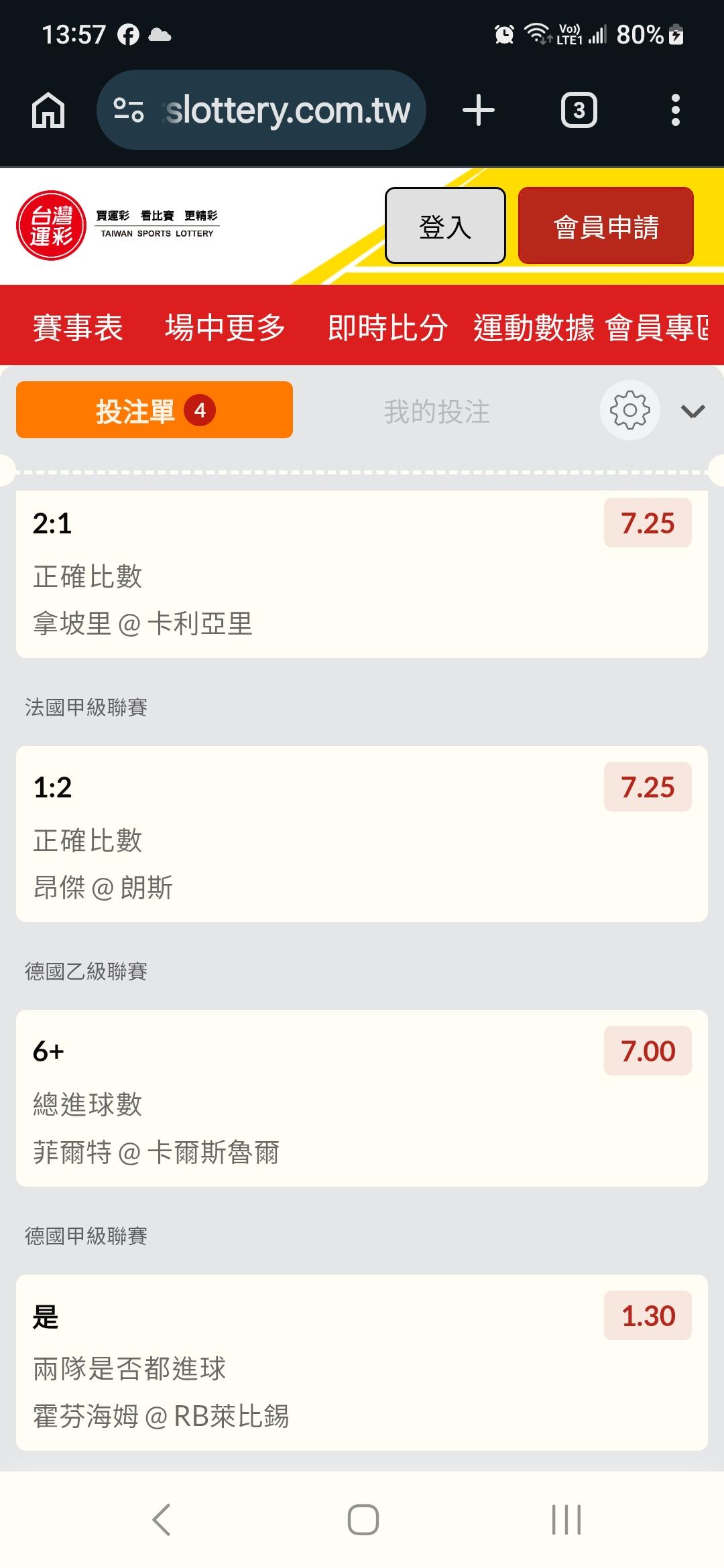Tap the 登入 login button

coord(445,226)
